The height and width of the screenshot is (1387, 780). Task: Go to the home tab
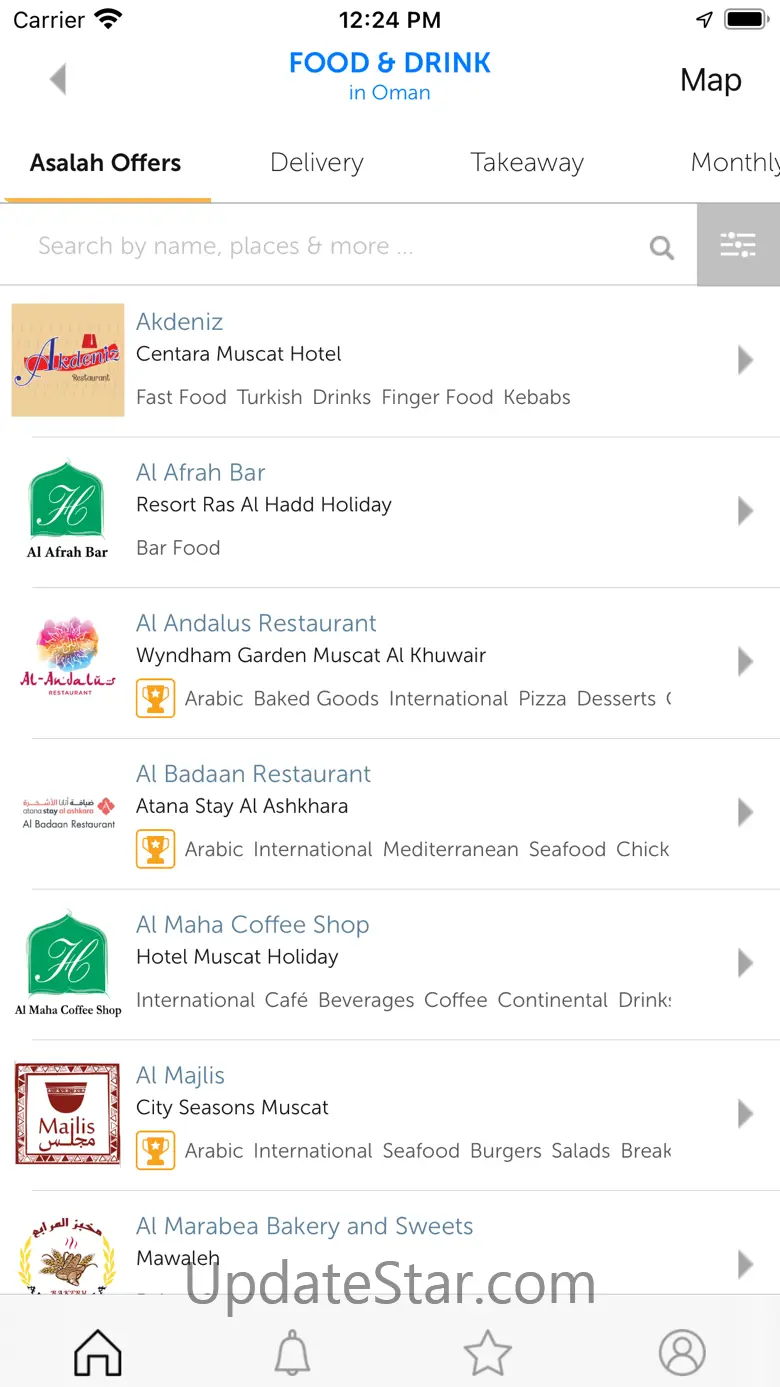[x=98, y=1353]
